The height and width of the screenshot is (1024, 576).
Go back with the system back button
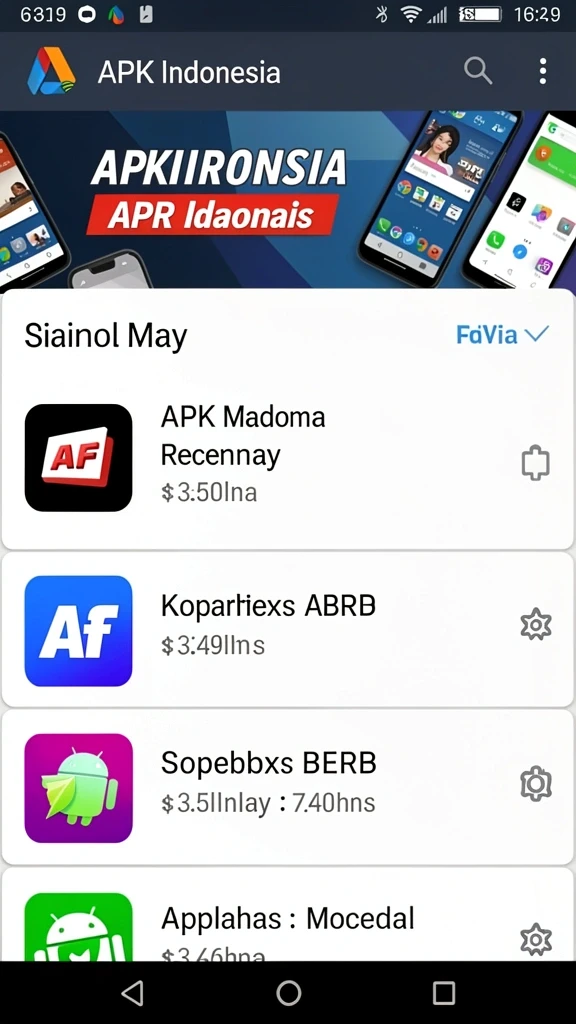(x=133, y=993)
